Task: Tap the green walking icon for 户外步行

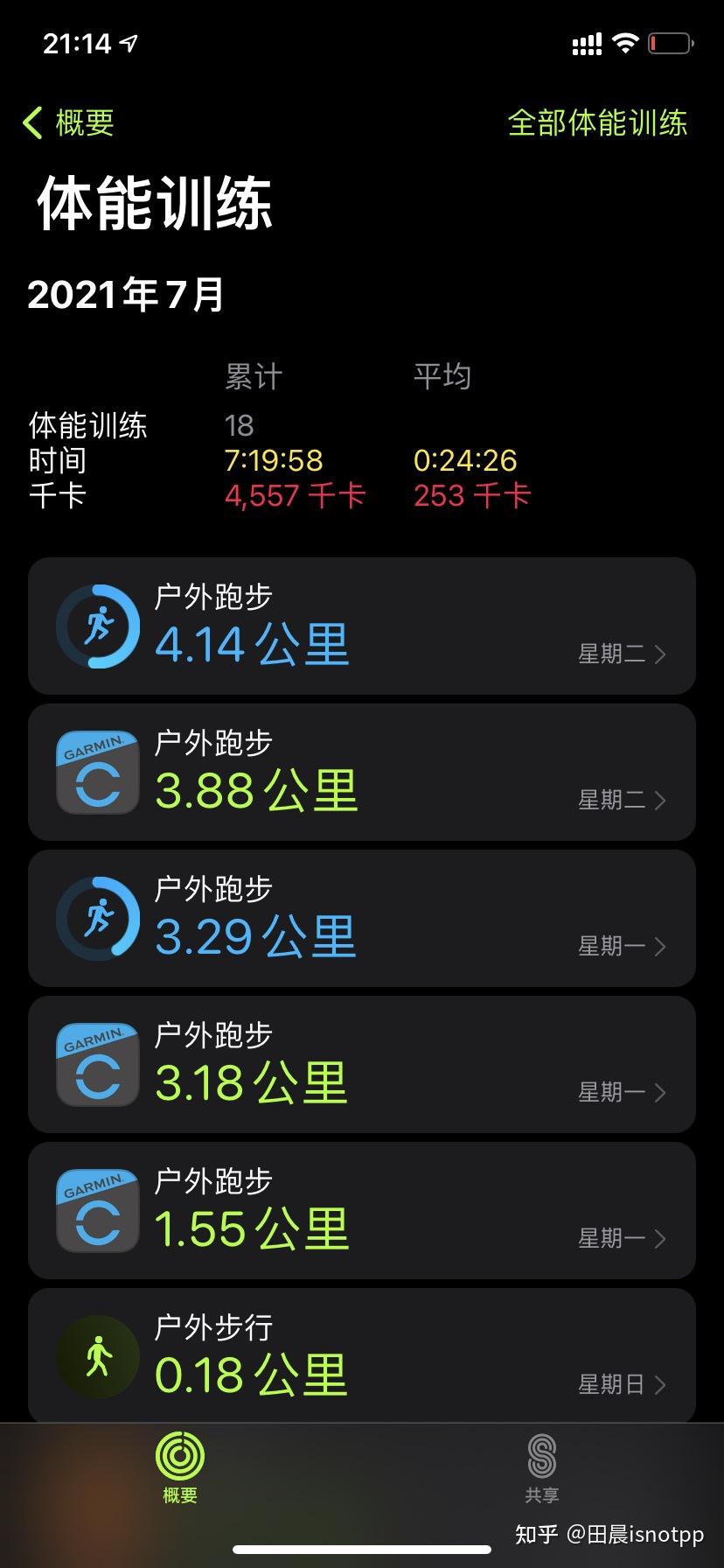Action: pyautogui.click(x=97, y=1355)
